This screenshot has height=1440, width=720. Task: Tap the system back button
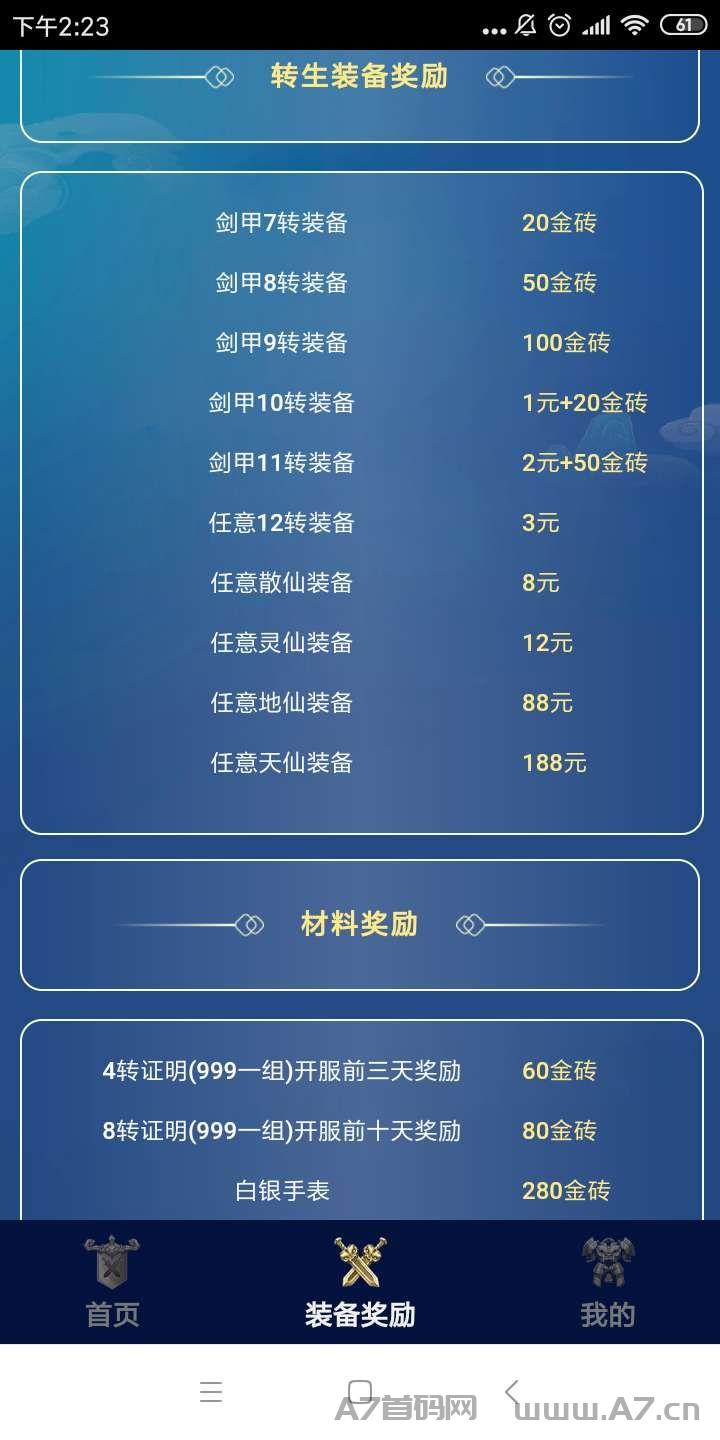point(511,1392)
